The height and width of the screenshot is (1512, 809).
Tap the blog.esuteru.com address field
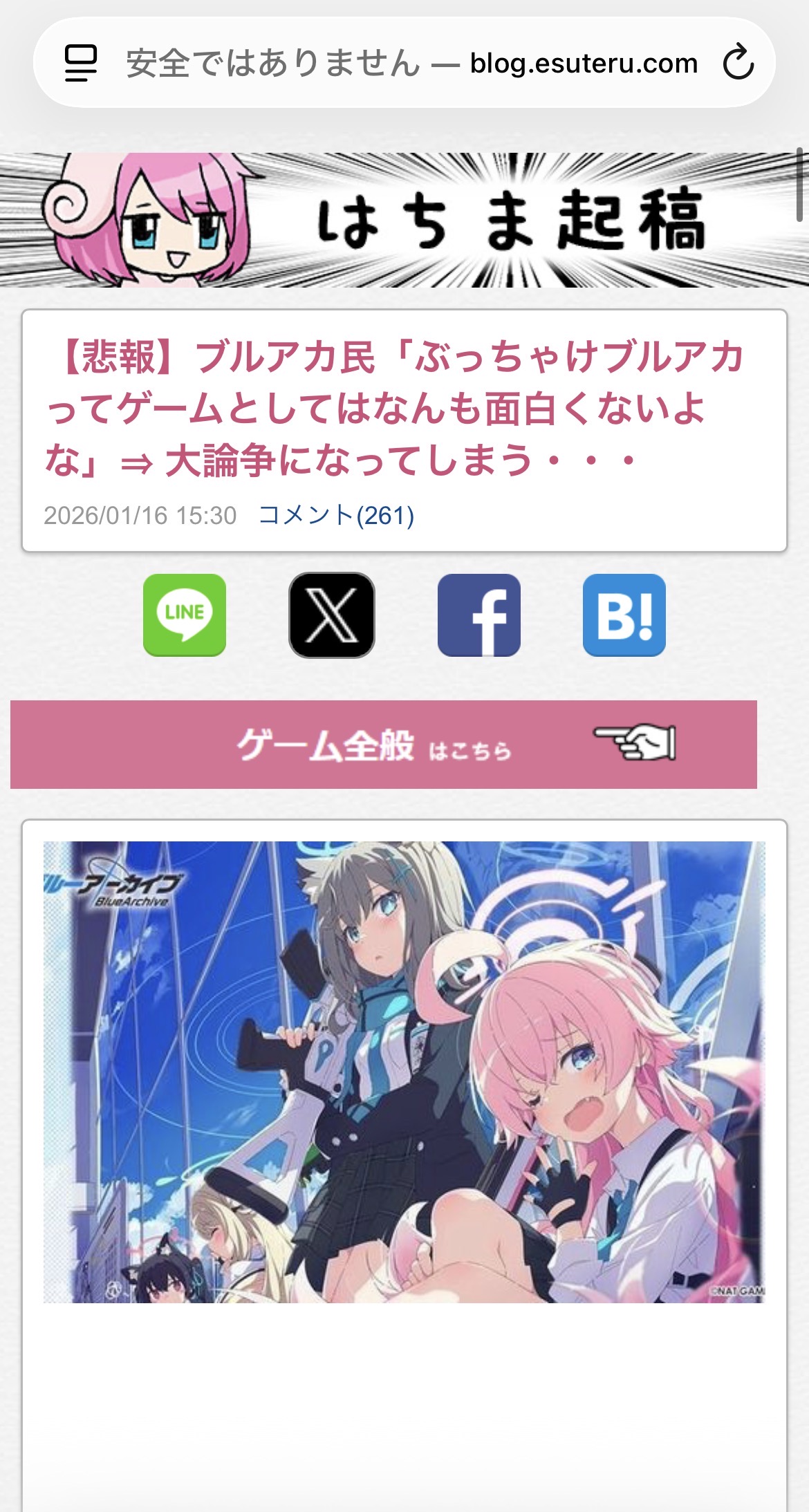coord(411,63)
